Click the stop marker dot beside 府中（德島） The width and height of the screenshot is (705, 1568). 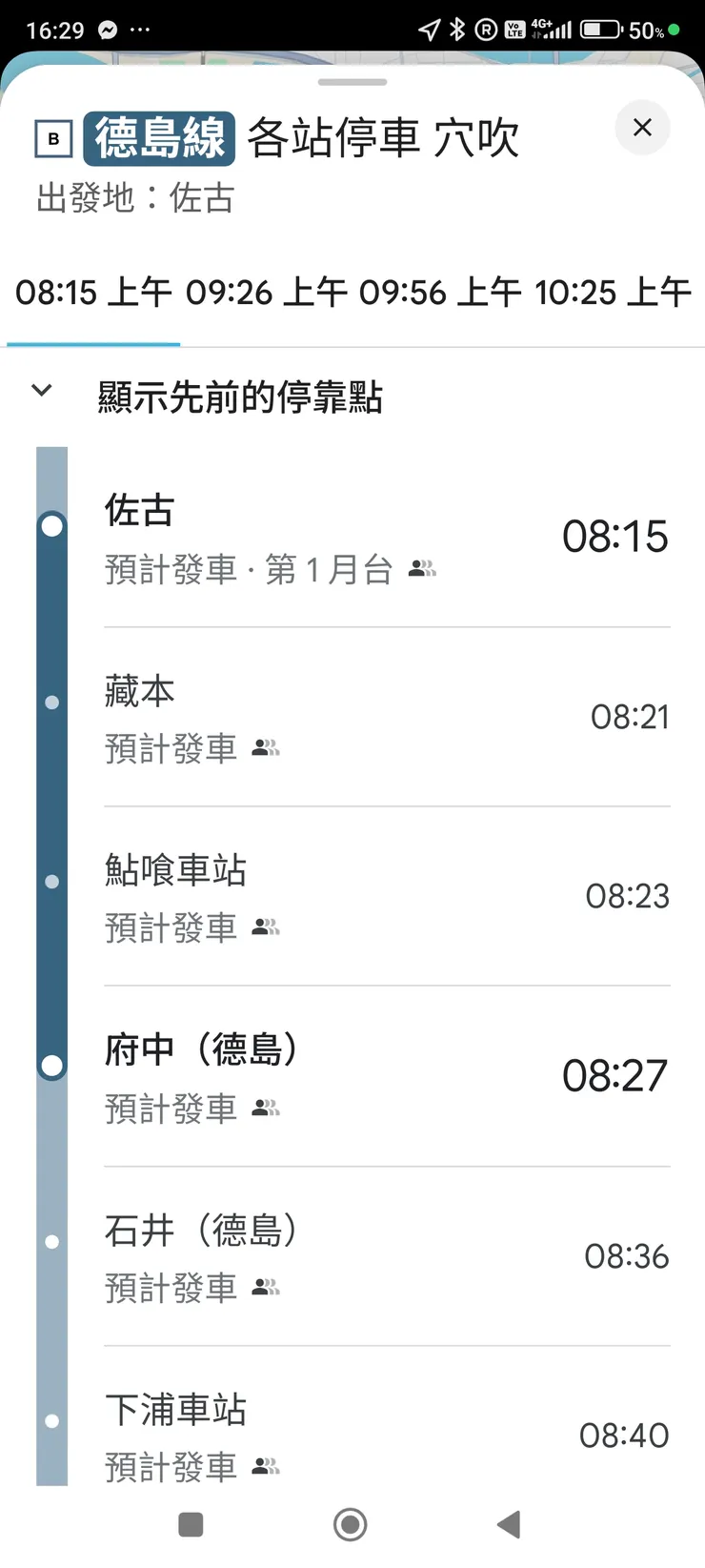(51, 1065)
